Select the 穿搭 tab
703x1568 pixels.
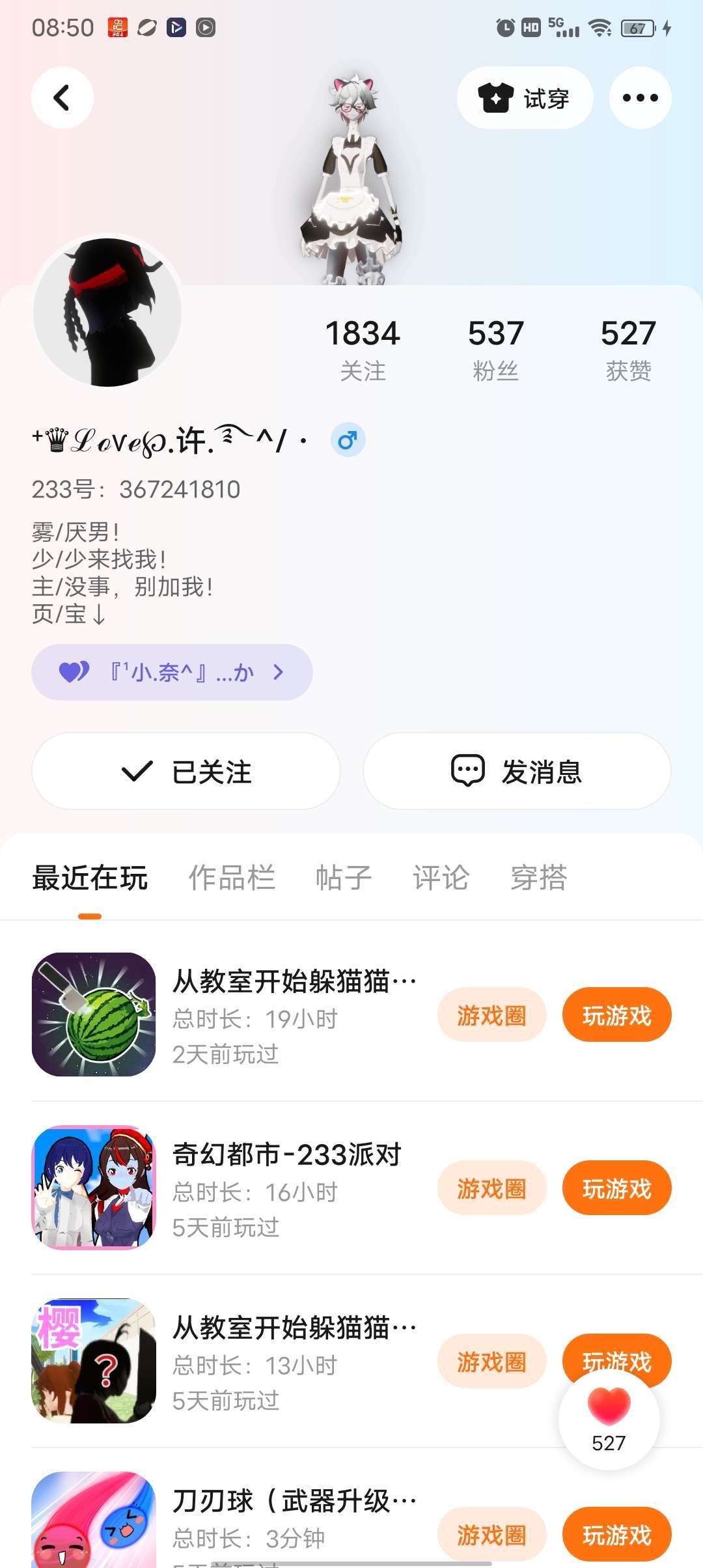click(x=538, y=877)
